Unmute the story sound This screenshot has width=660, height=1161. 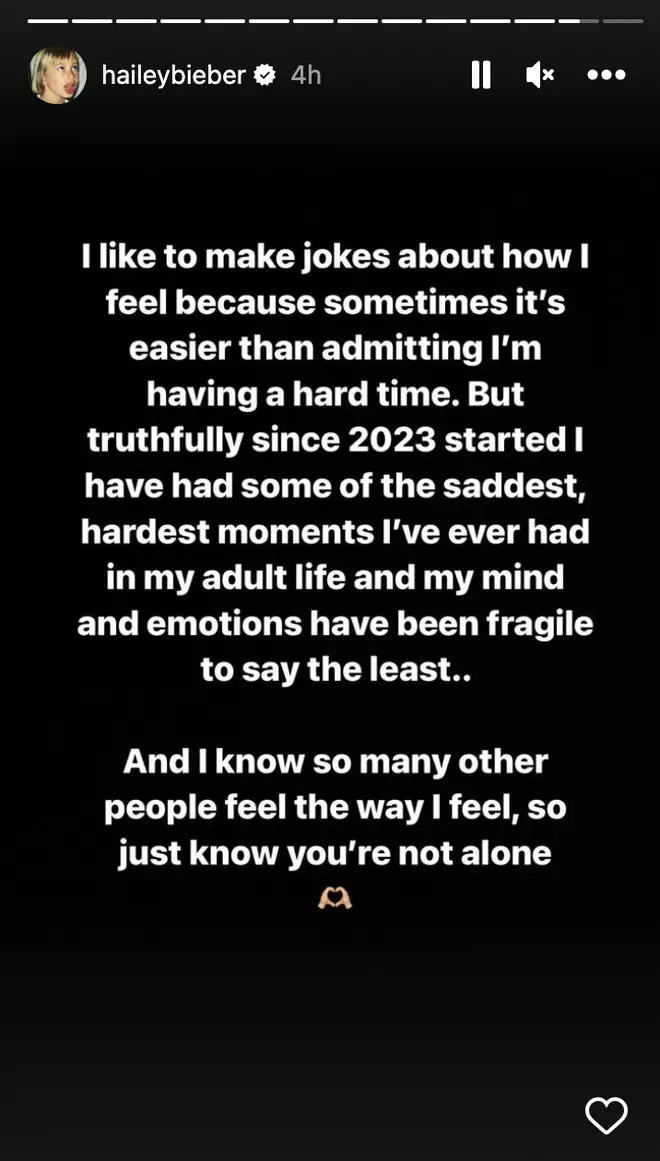click(x=540, y=75)
